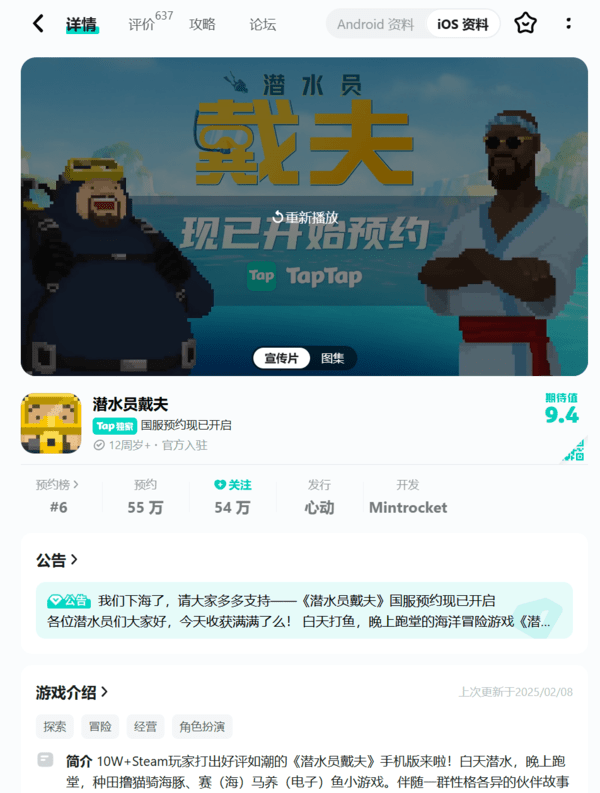Tap the 经营 tag chip
This screenshot has width=600, height=793.
[x=145, y=726]
